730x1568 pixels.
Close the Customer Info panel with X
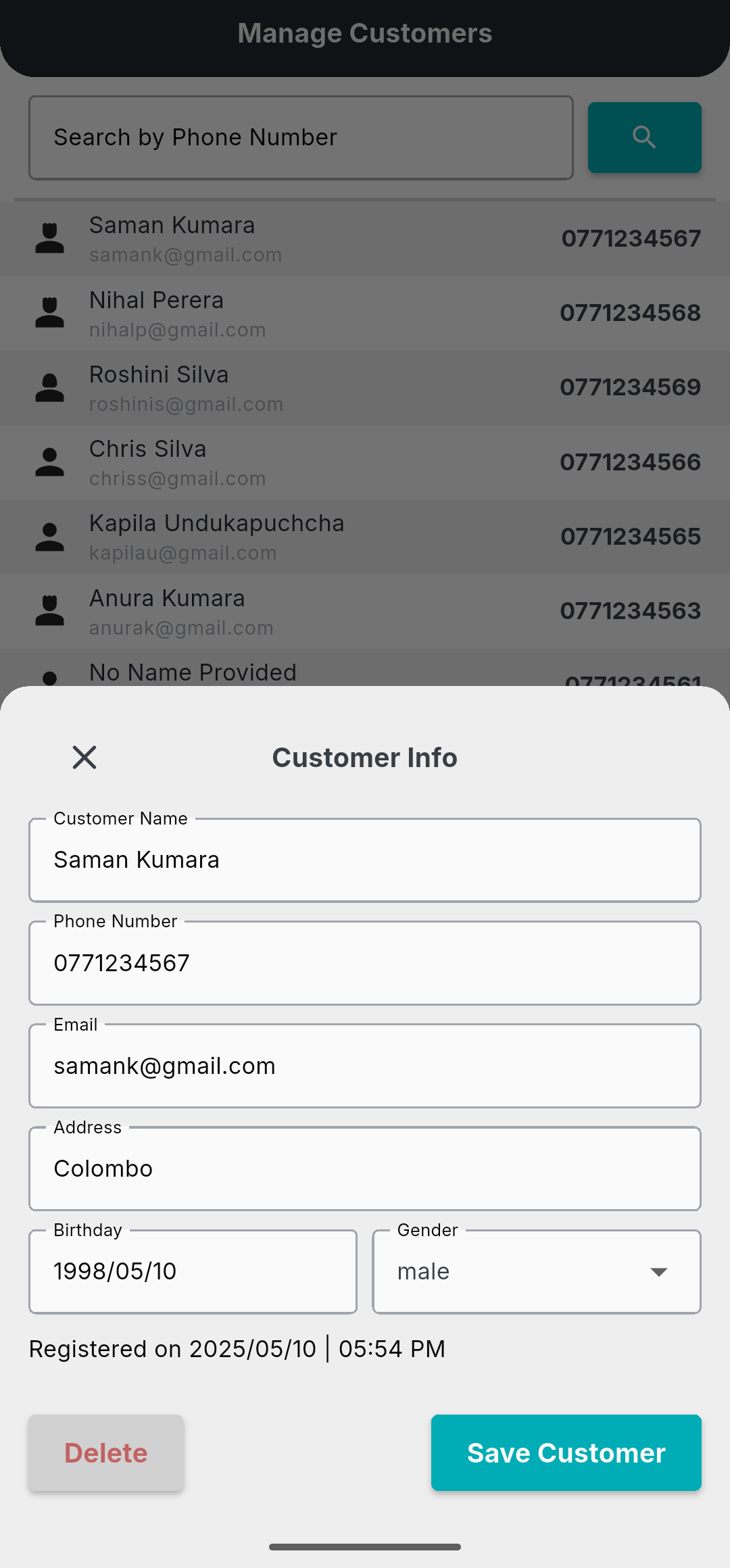(x=84, y=757)
